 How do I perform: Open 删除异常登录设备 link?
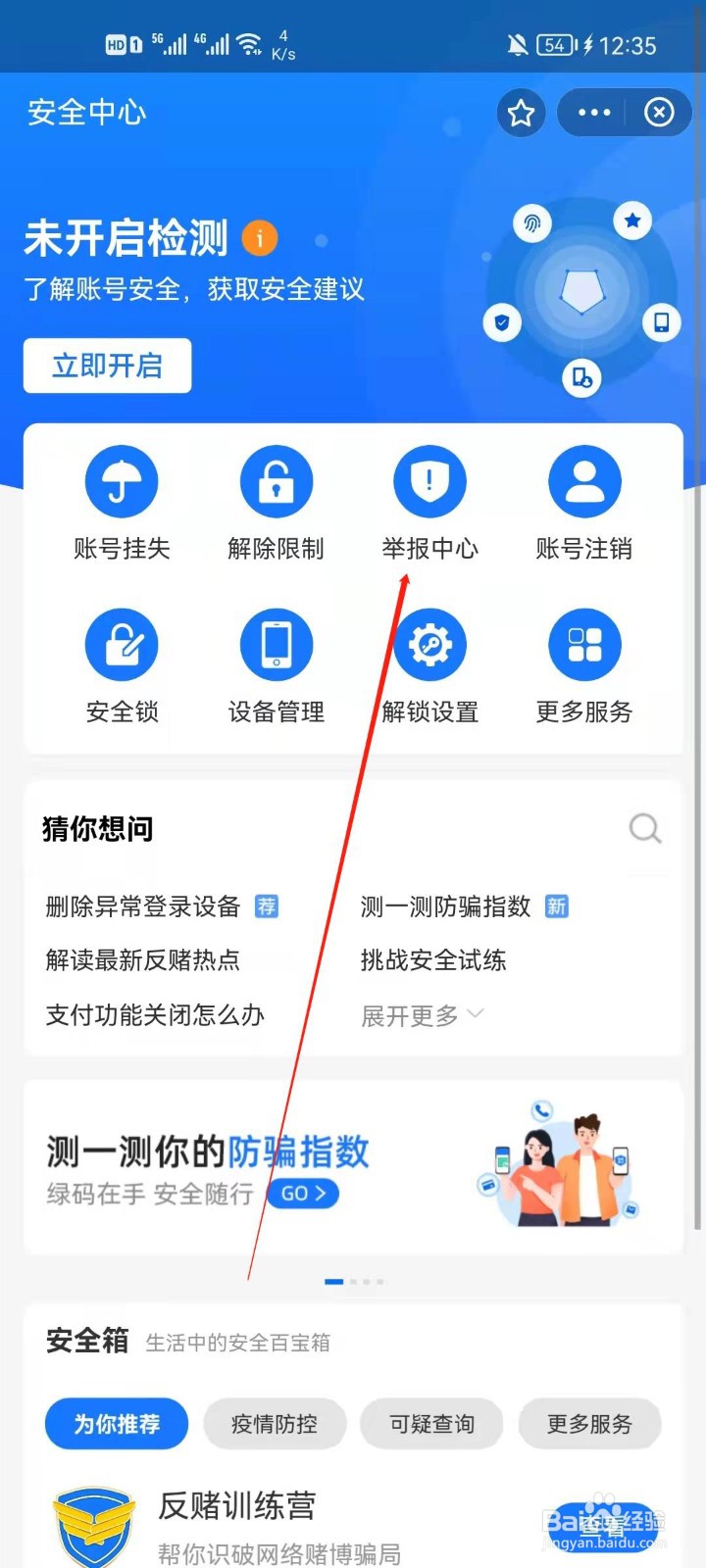click(x=141, y=906)
